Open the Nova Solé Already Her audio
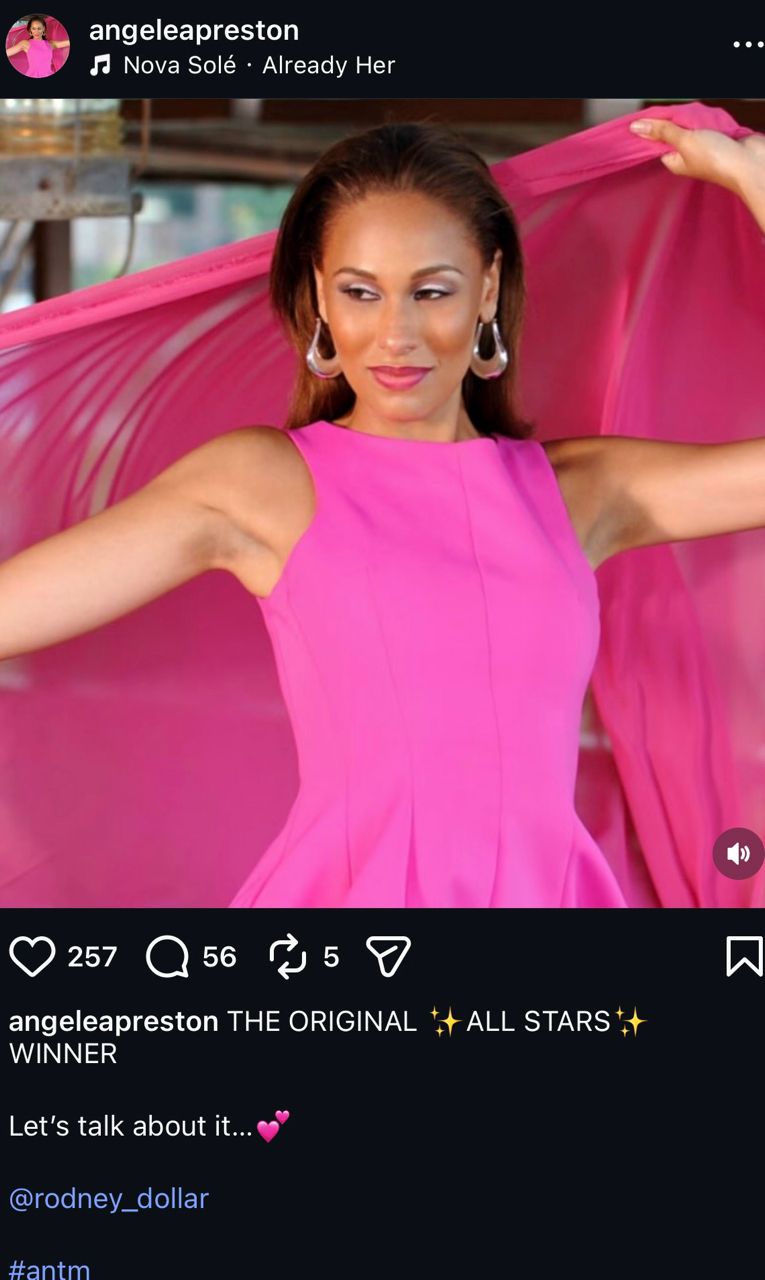 coord(258,66)
